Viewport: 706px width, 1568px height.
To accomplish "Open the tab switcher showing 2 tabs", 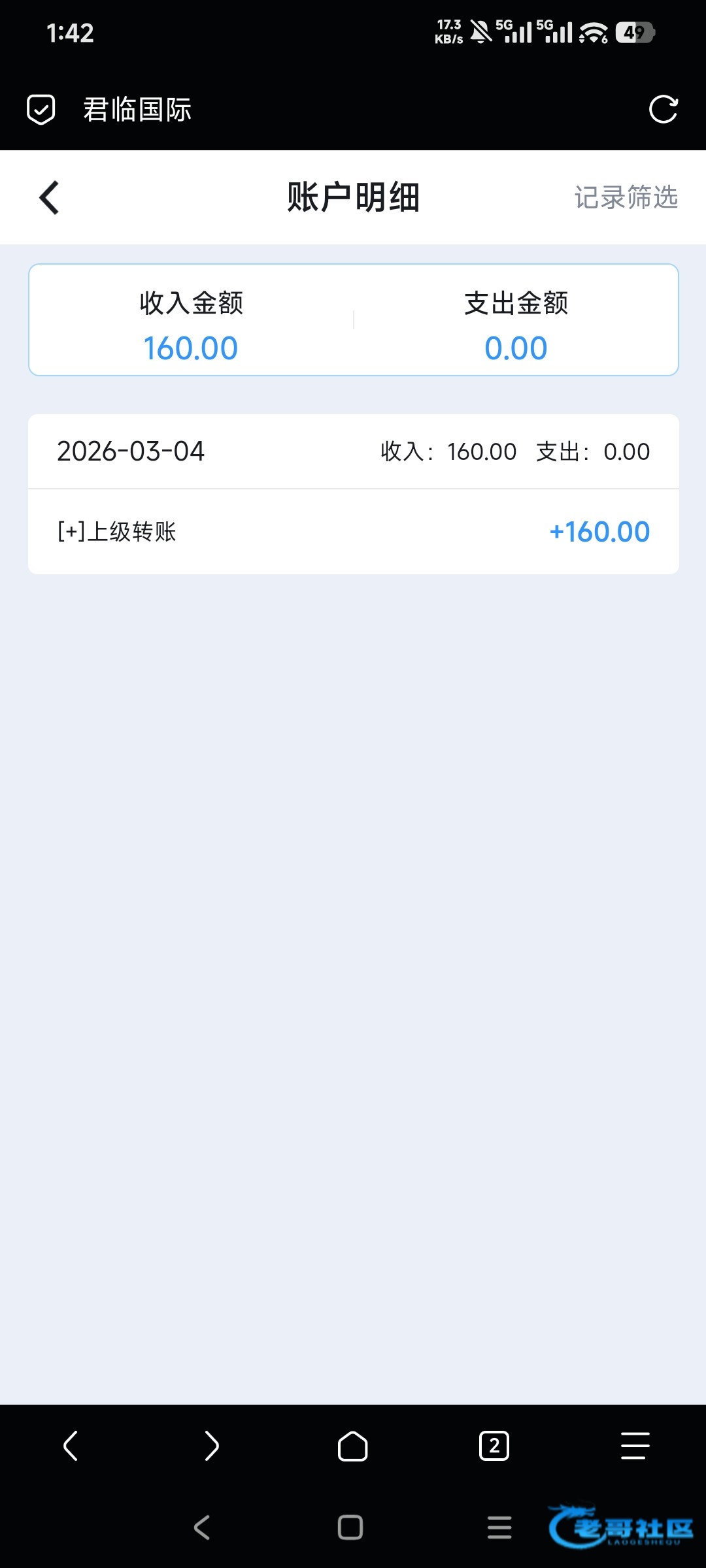I will (x=494, y=1445).
